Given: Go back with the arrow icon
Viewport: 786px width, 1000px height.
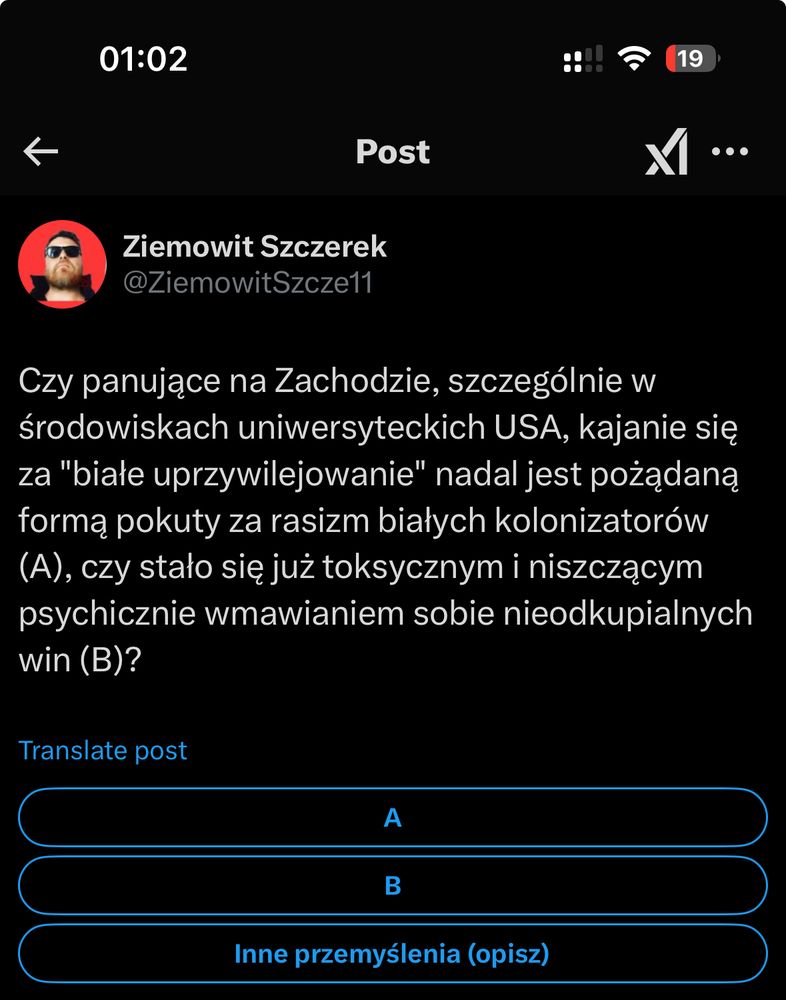Looking at the screenshot, I should click(x=41, y=152).
